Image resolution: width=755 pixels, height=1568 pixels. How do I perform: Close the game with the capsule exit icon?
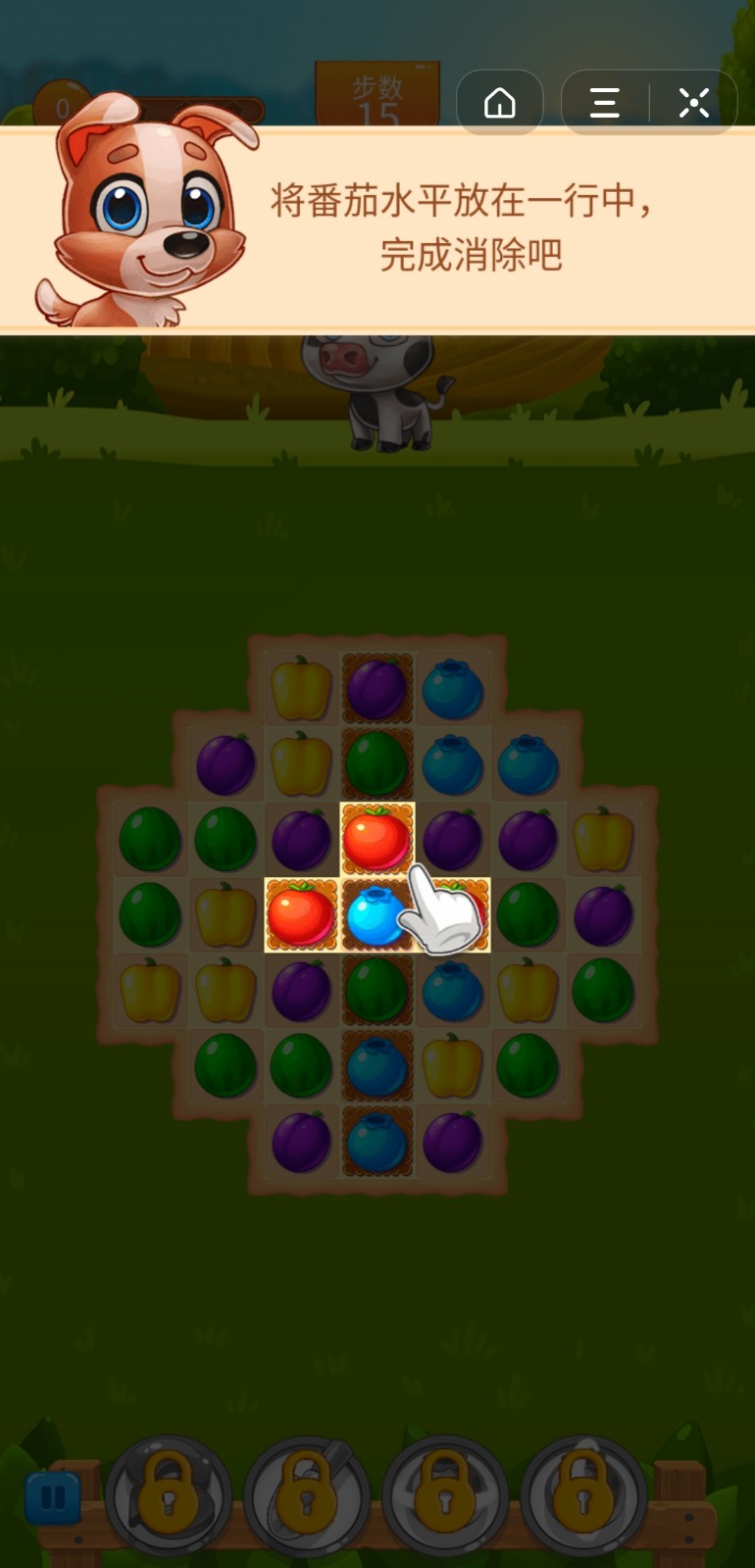(693, 102)
